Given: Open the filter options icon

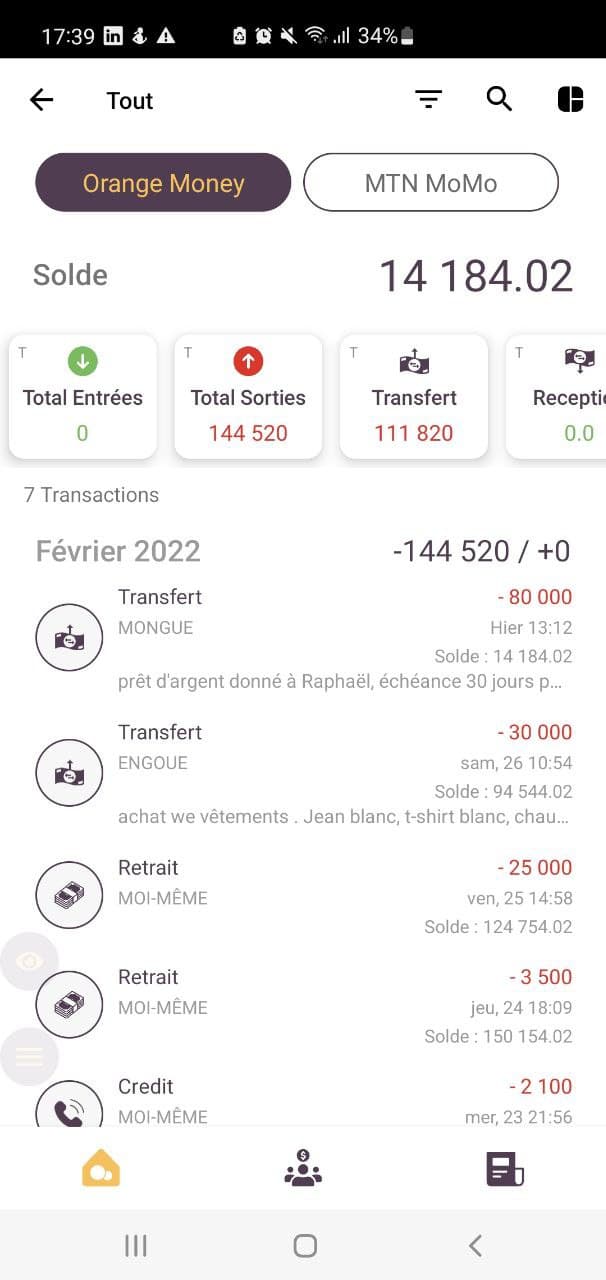Looking at the screenshot, I should click(x=428, y=99).
